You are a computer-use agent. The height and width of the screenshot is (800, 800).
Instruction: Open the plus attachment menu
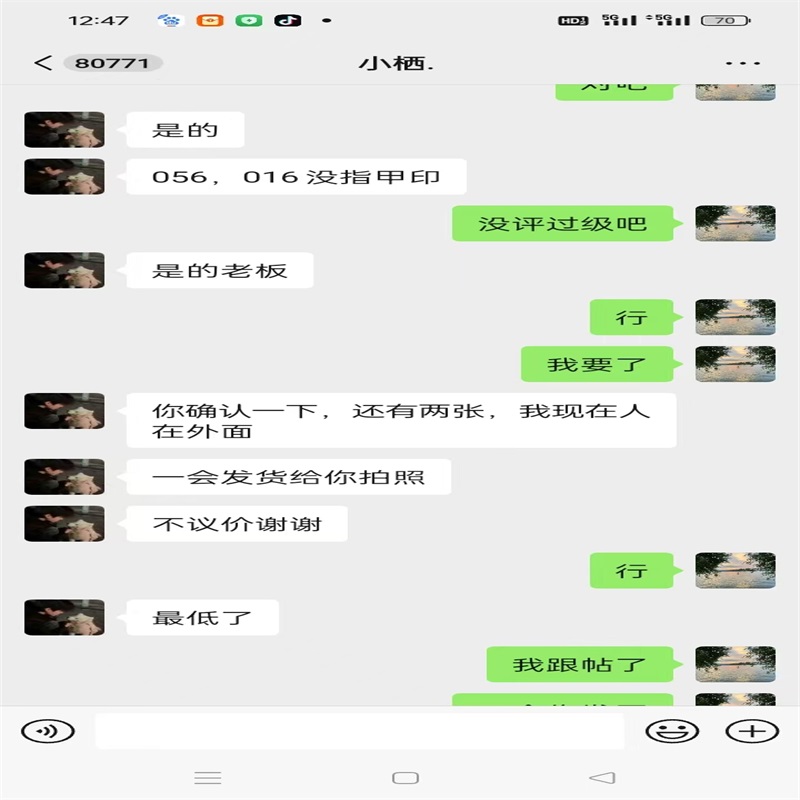tap(751, 731)
